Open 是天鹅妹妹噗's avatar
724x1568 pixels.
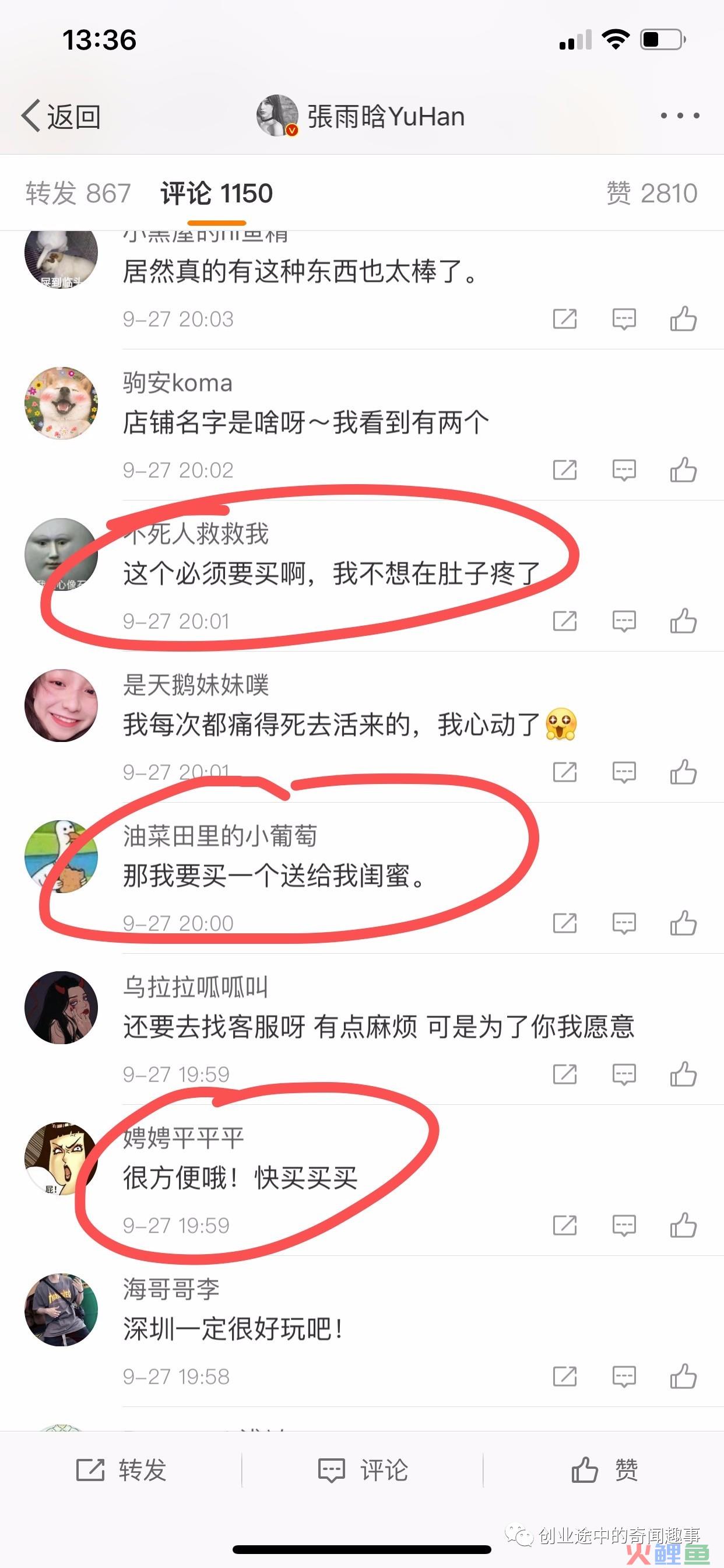coord(61,705)
